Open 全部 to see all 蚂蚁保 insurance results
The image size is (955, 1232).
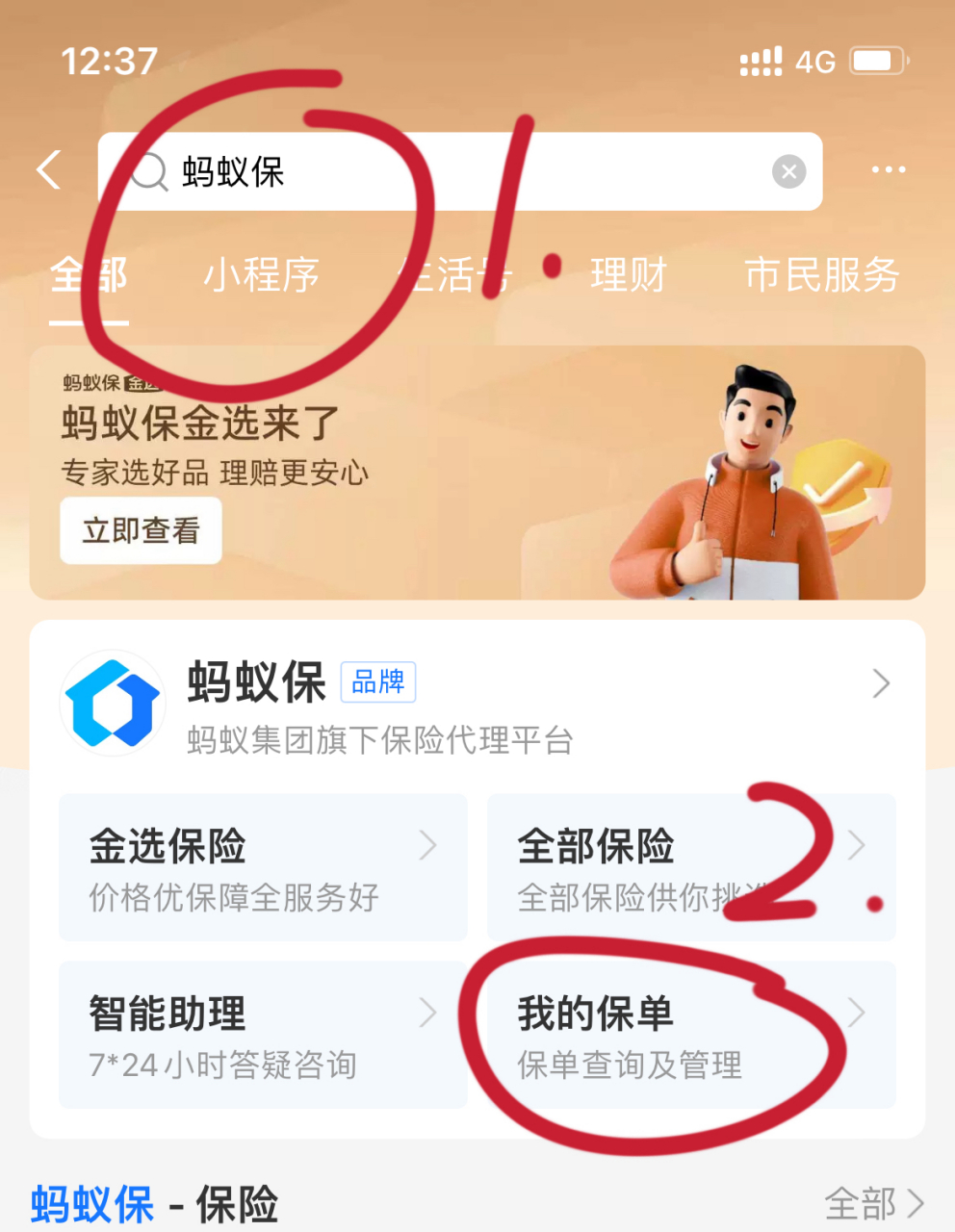[x=864, y=1203]
